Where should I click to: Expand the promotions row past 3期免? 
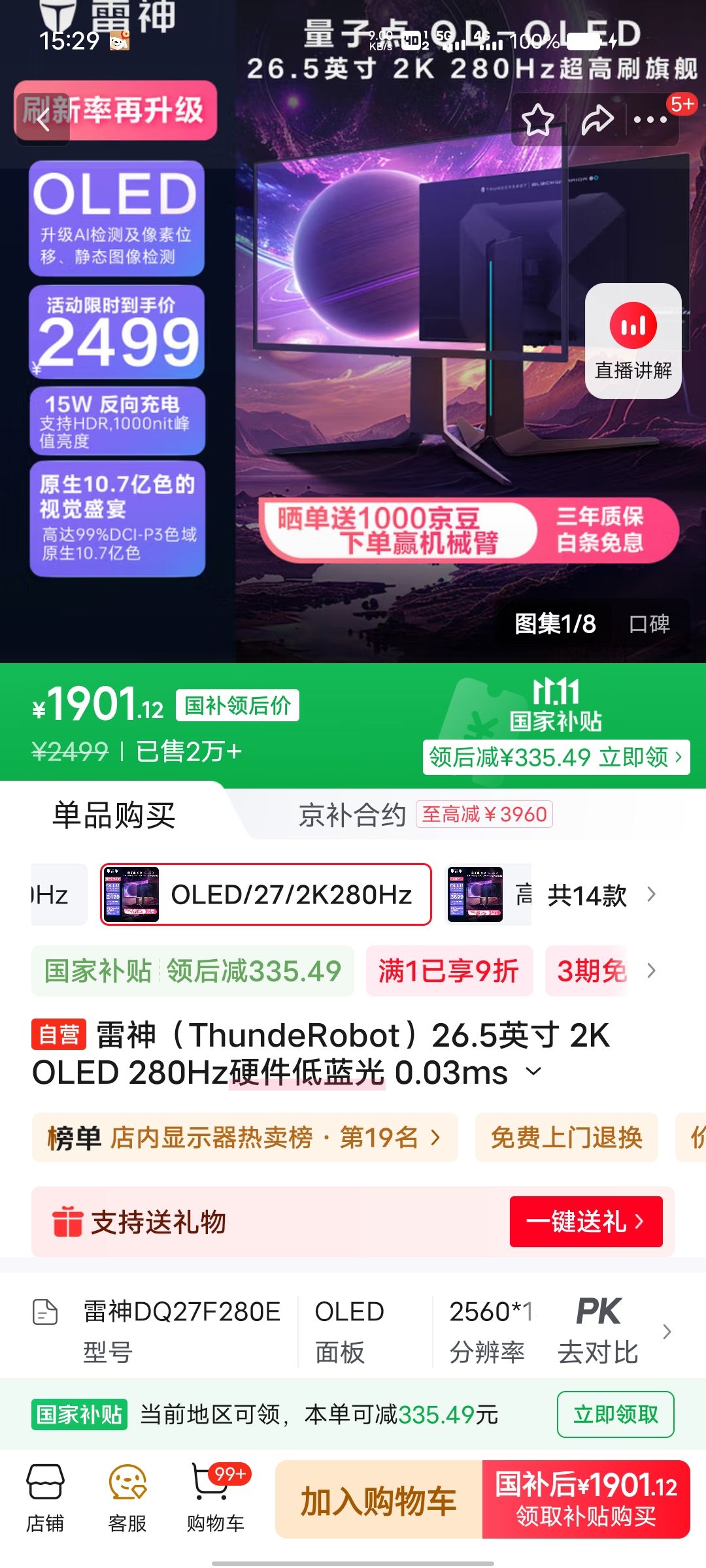pyautogui.click(x=650, y=972)
